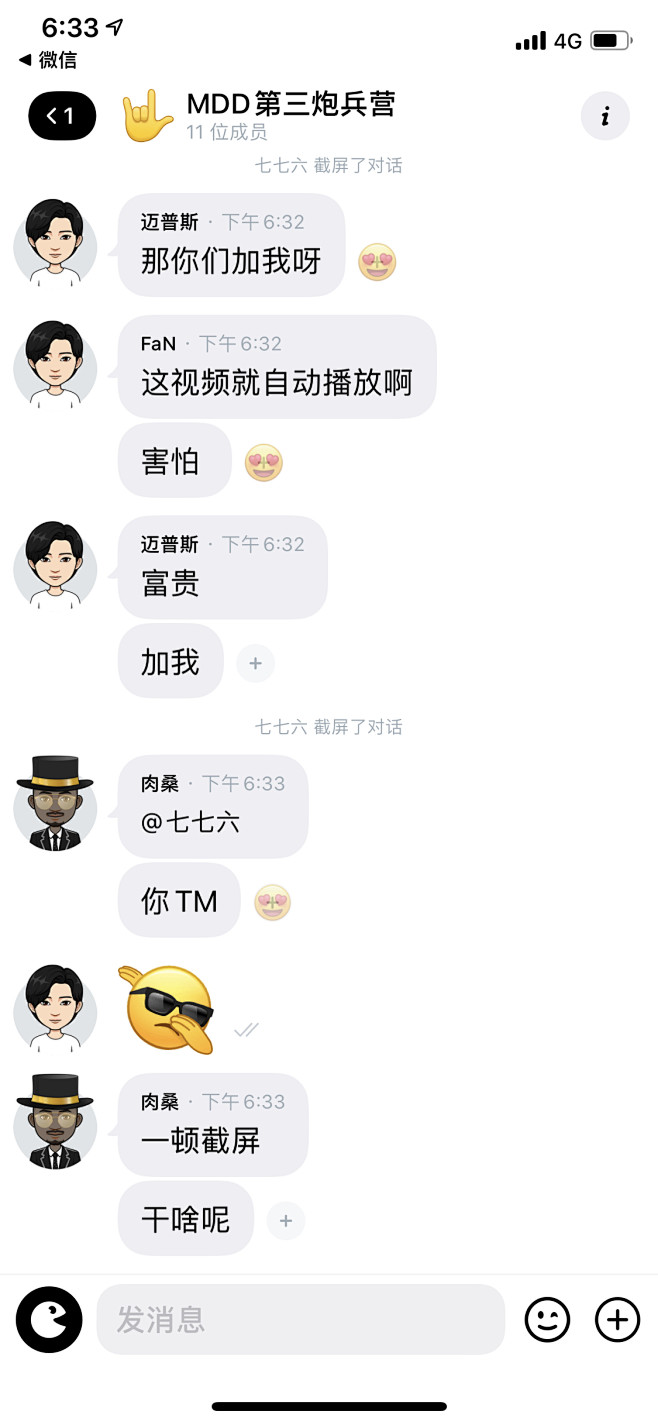Open the emoji picker
This screenshot has height=1425, width=658.
click(547, 1320)
